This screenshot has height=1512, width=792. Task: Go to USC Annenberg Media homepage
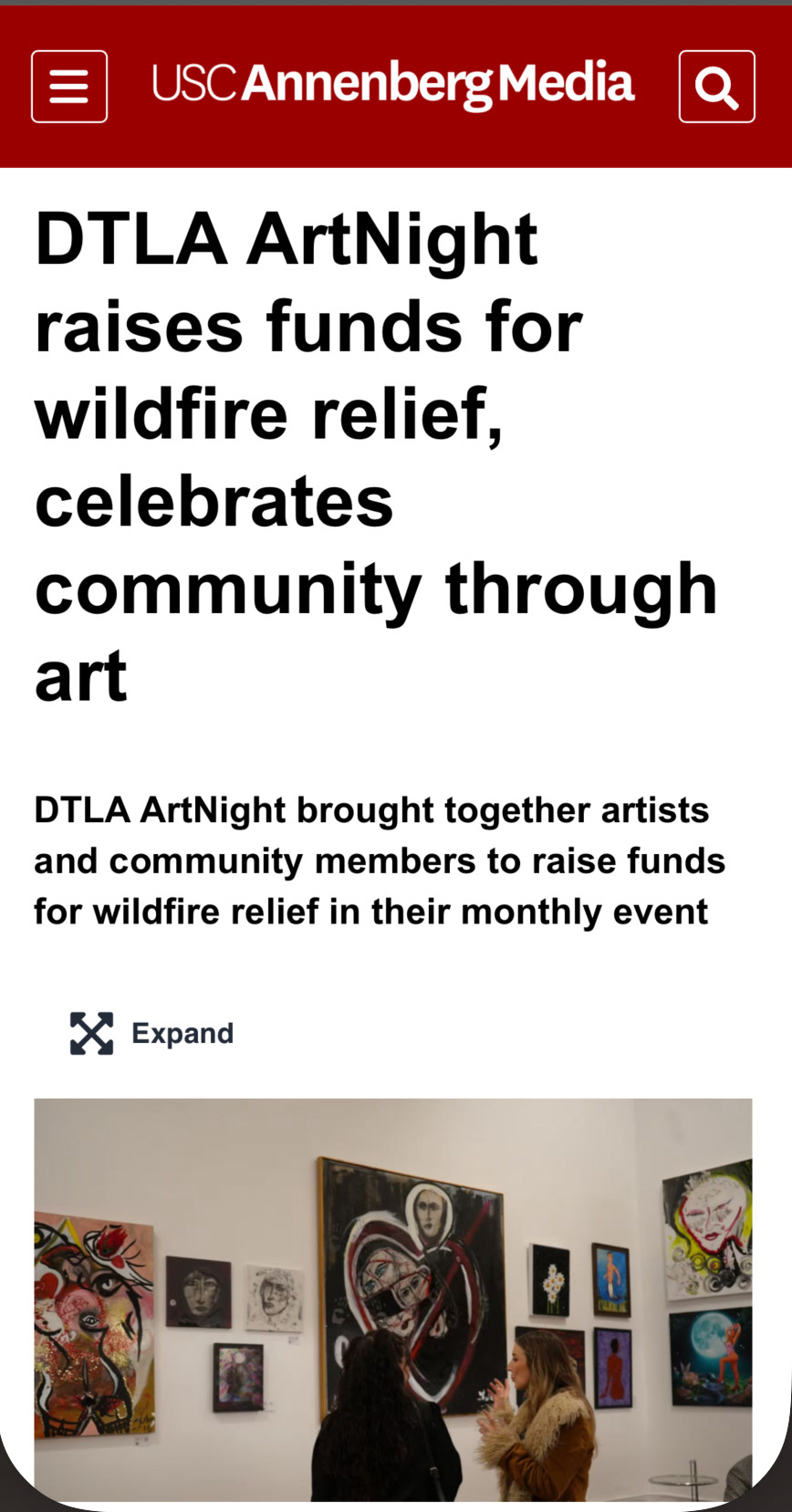point(392,85)
